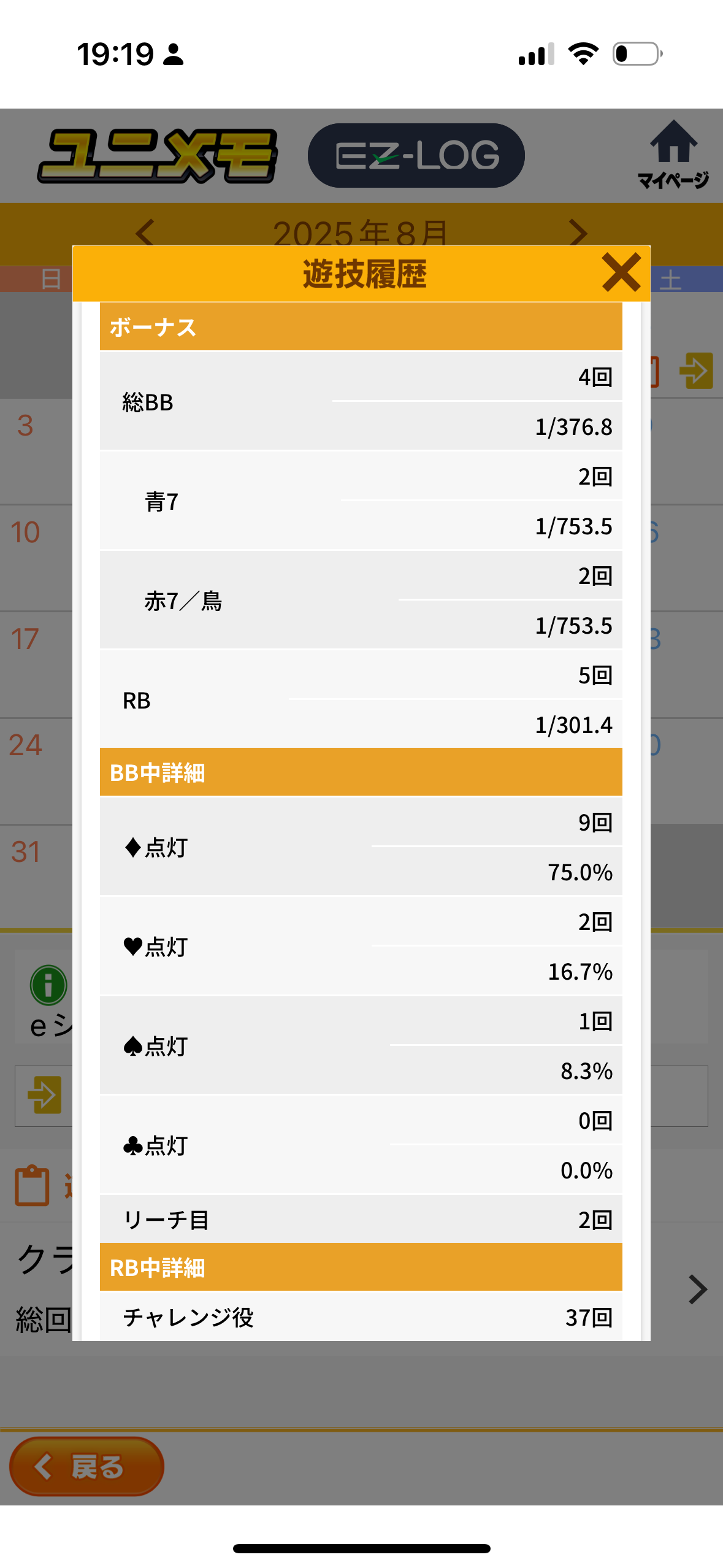
Task: Tap the 戻る back button
Action: pos(86,1467)
